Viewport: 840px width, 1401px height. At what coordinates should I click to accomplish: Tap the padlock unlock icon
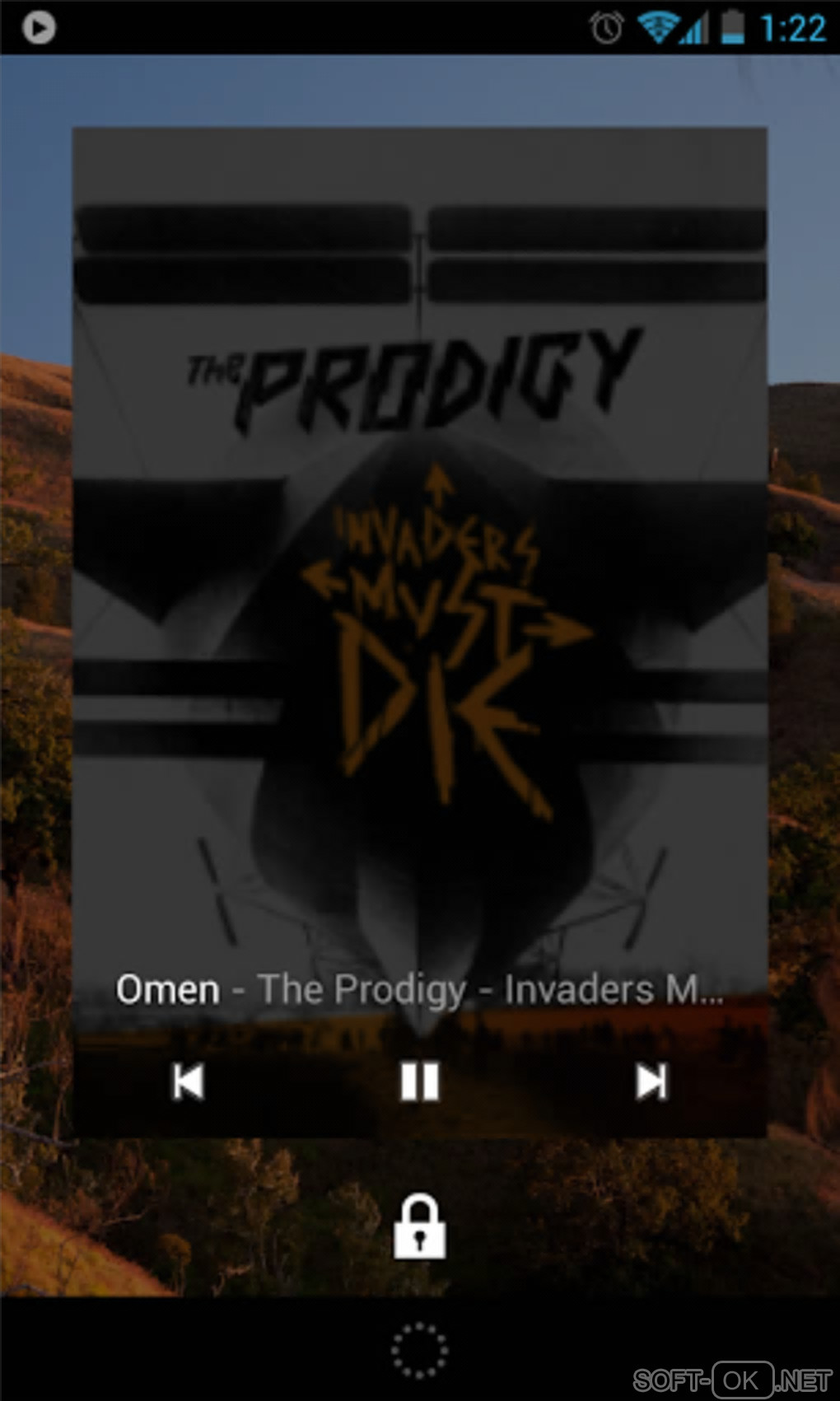419,1228
